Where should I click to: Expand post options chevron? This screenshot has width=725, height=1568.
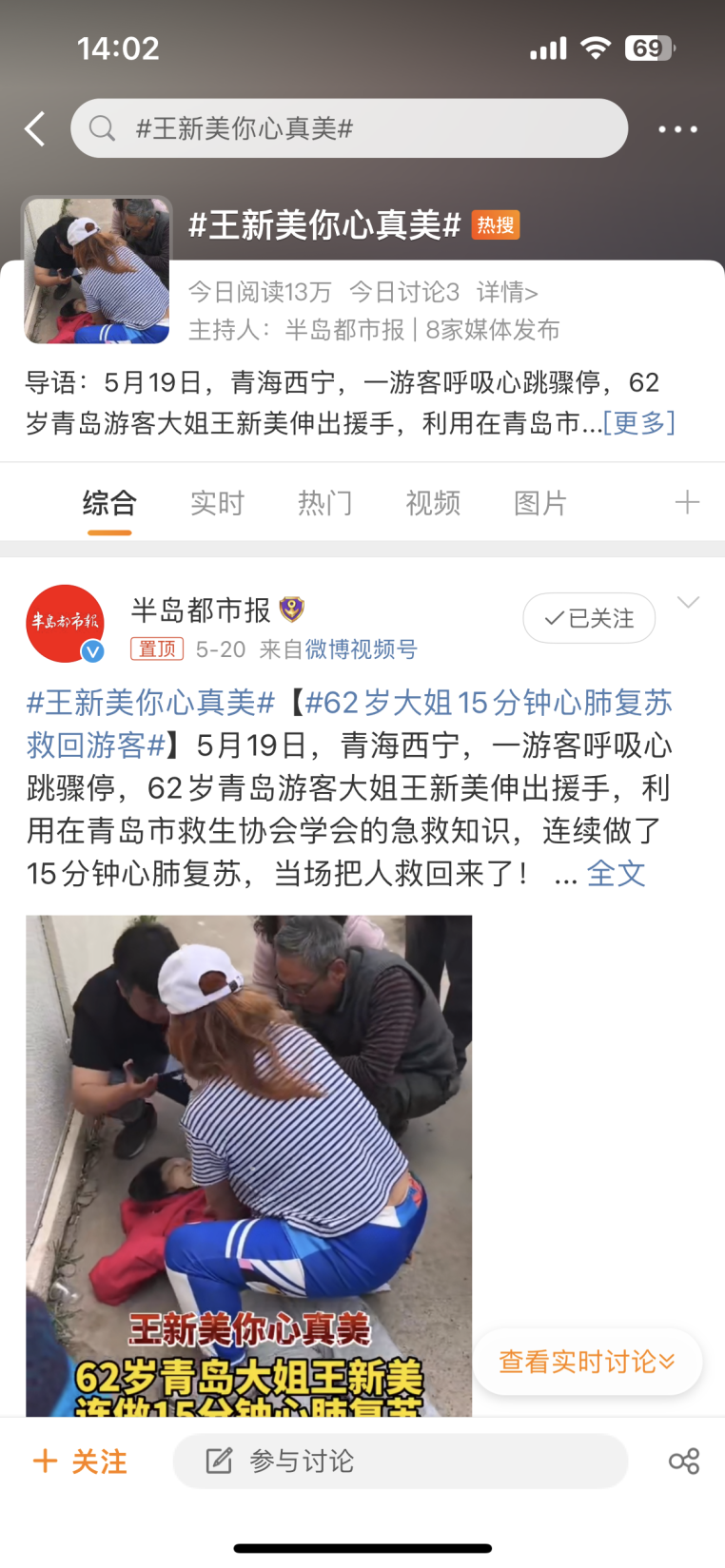click(688, 602)
